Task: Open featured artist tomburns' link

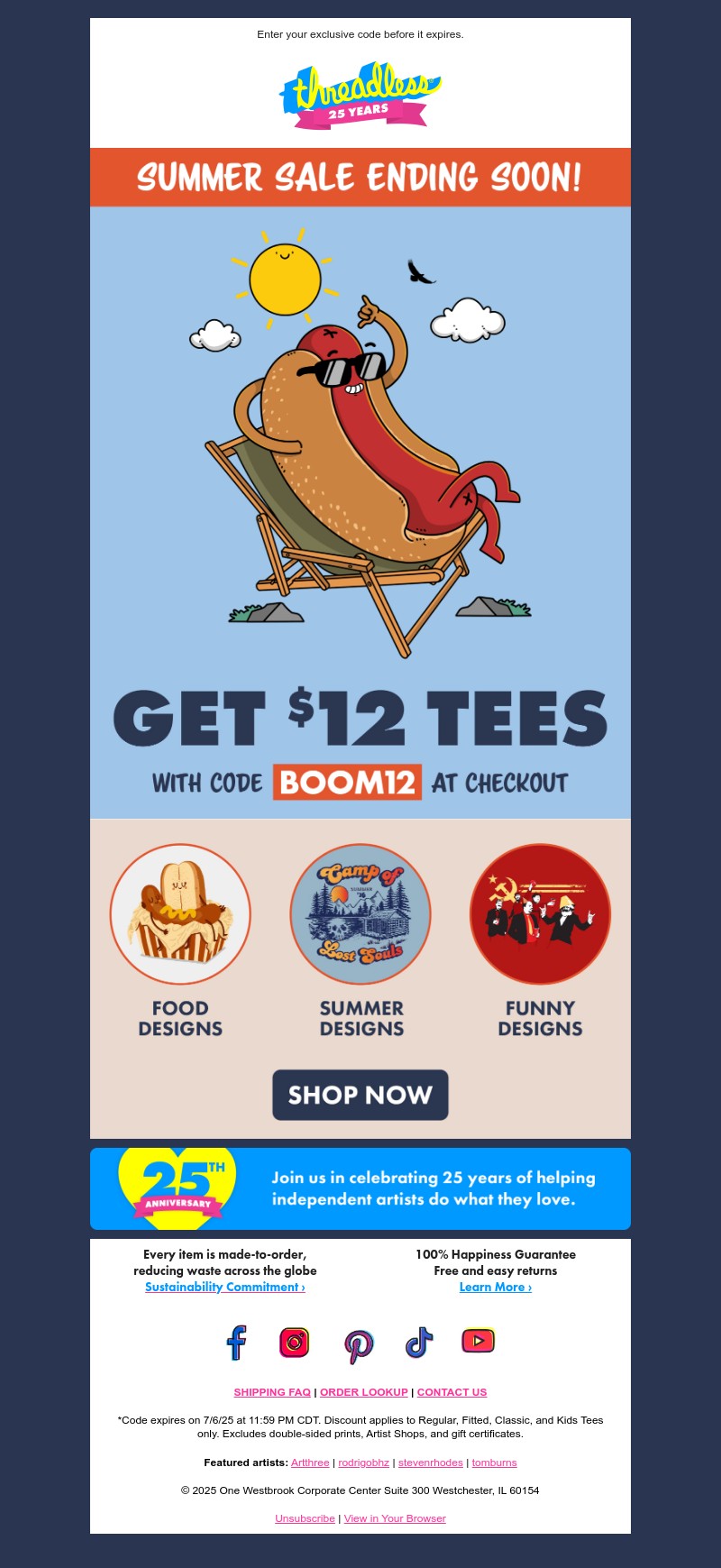Action: [x=495, y=1463]
